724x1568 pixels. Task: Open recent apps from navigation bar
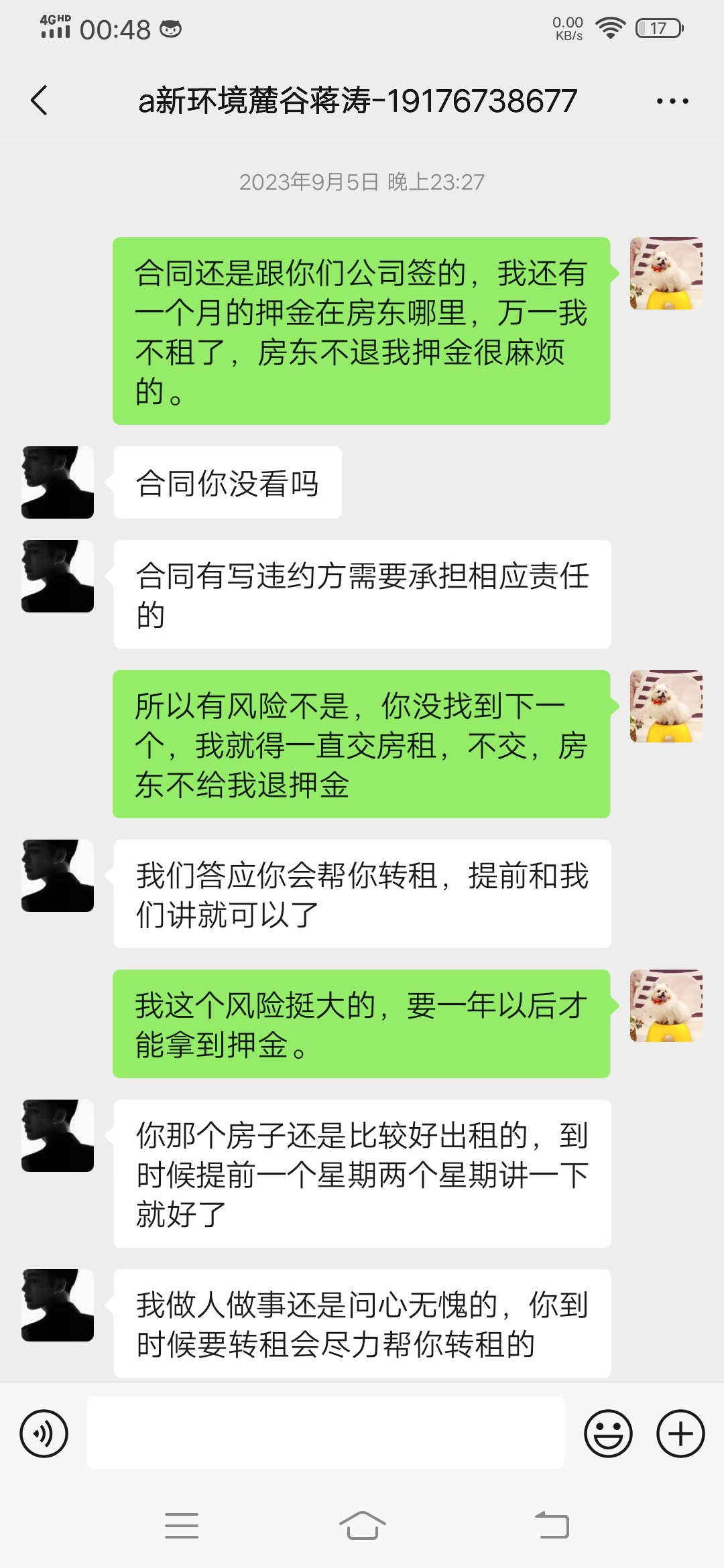click(x=182, y=1526)
